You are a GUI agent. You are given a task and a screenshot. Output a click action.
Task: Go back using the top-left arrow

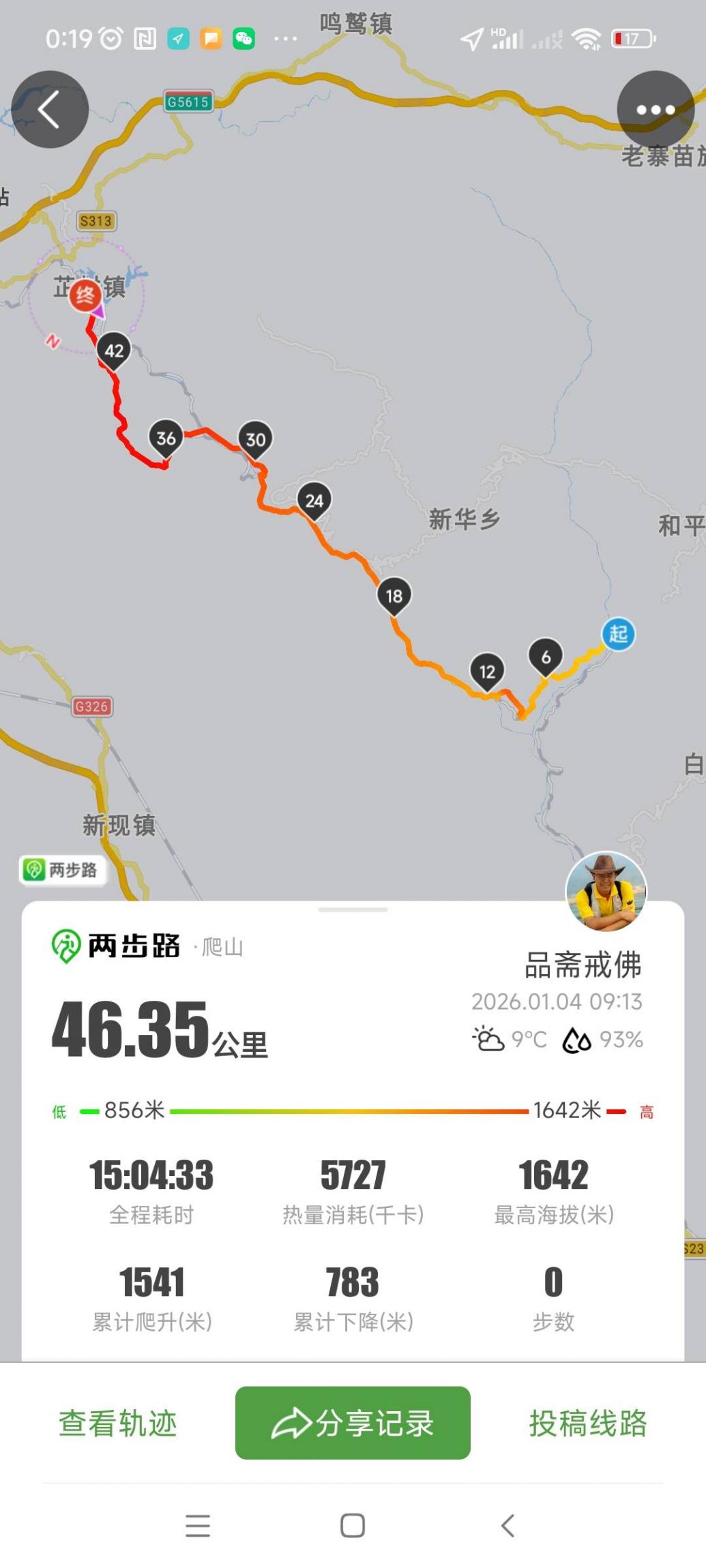(x=50, y=109)
